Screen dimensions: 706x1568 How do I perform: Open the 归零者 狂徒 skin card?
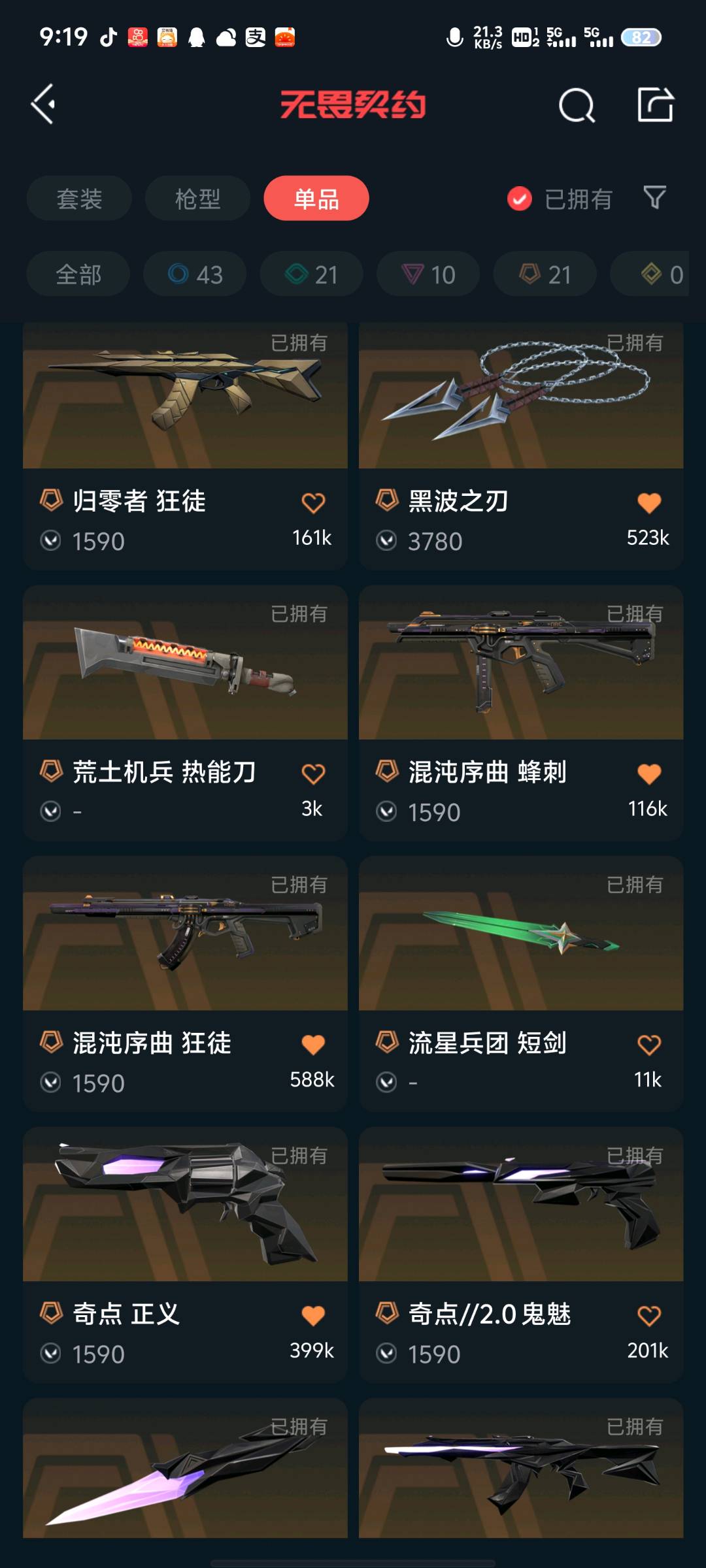(x=185, y=446)
